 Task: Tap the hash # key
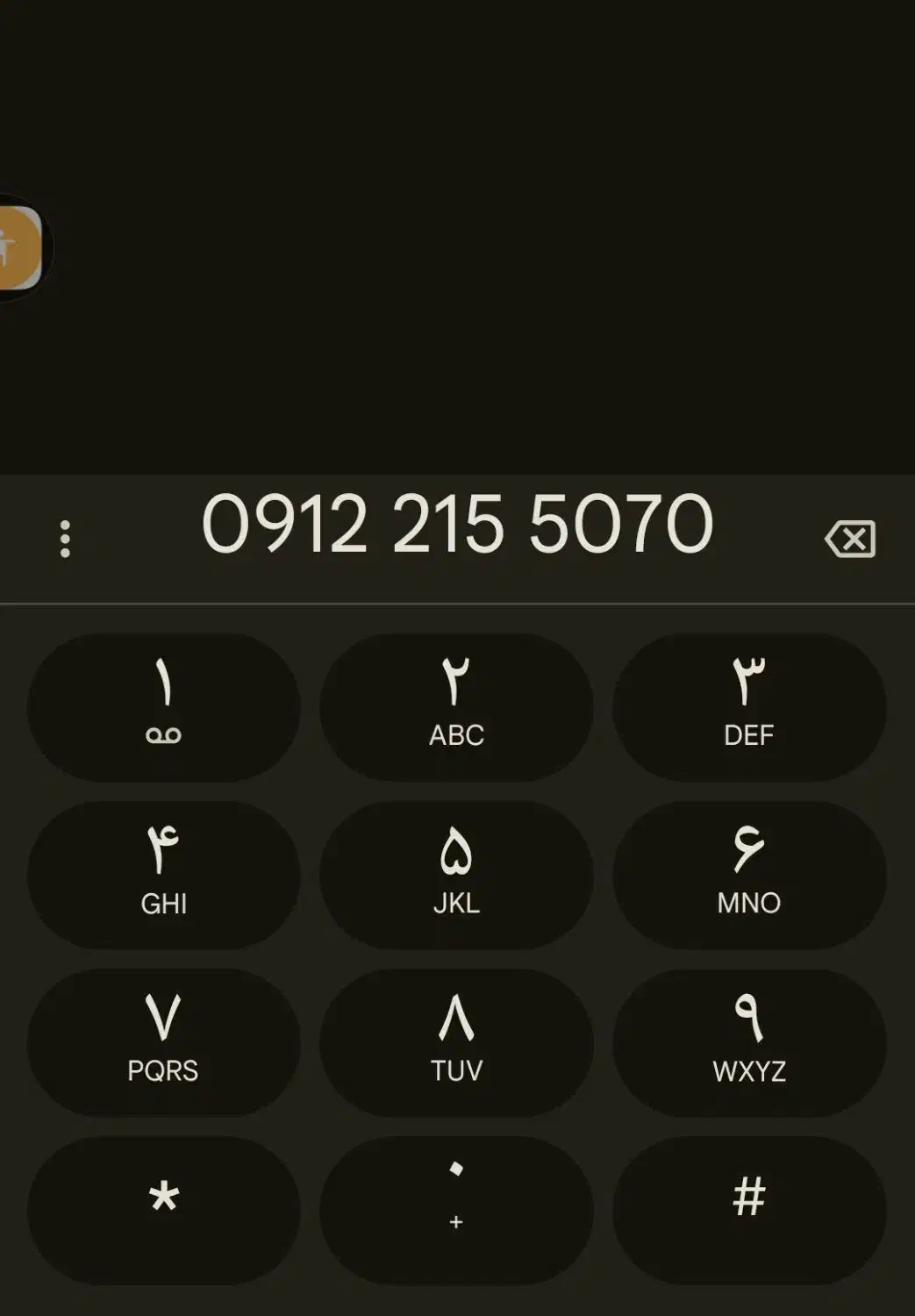coord(749,1211)
